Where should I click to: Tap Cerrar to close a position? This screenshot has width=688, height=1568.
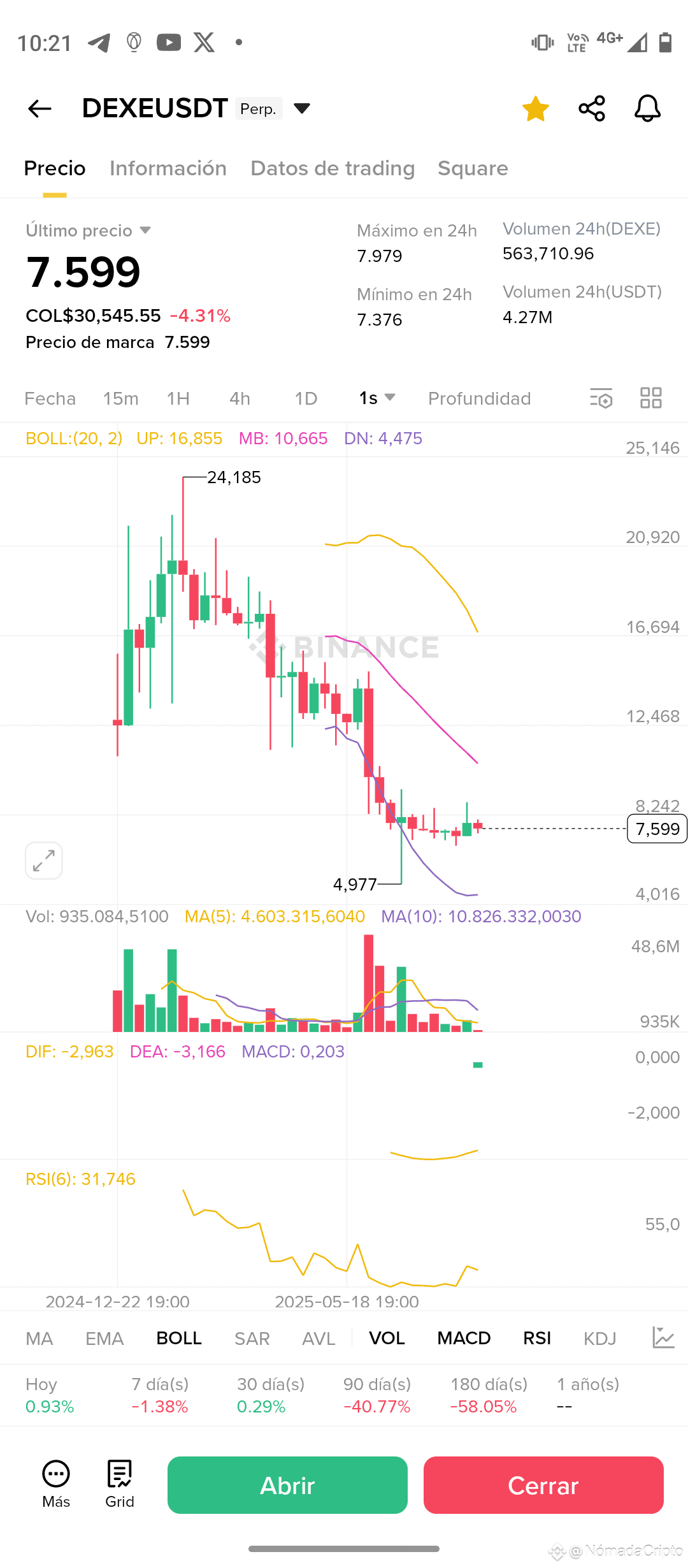coord(543,1485)
